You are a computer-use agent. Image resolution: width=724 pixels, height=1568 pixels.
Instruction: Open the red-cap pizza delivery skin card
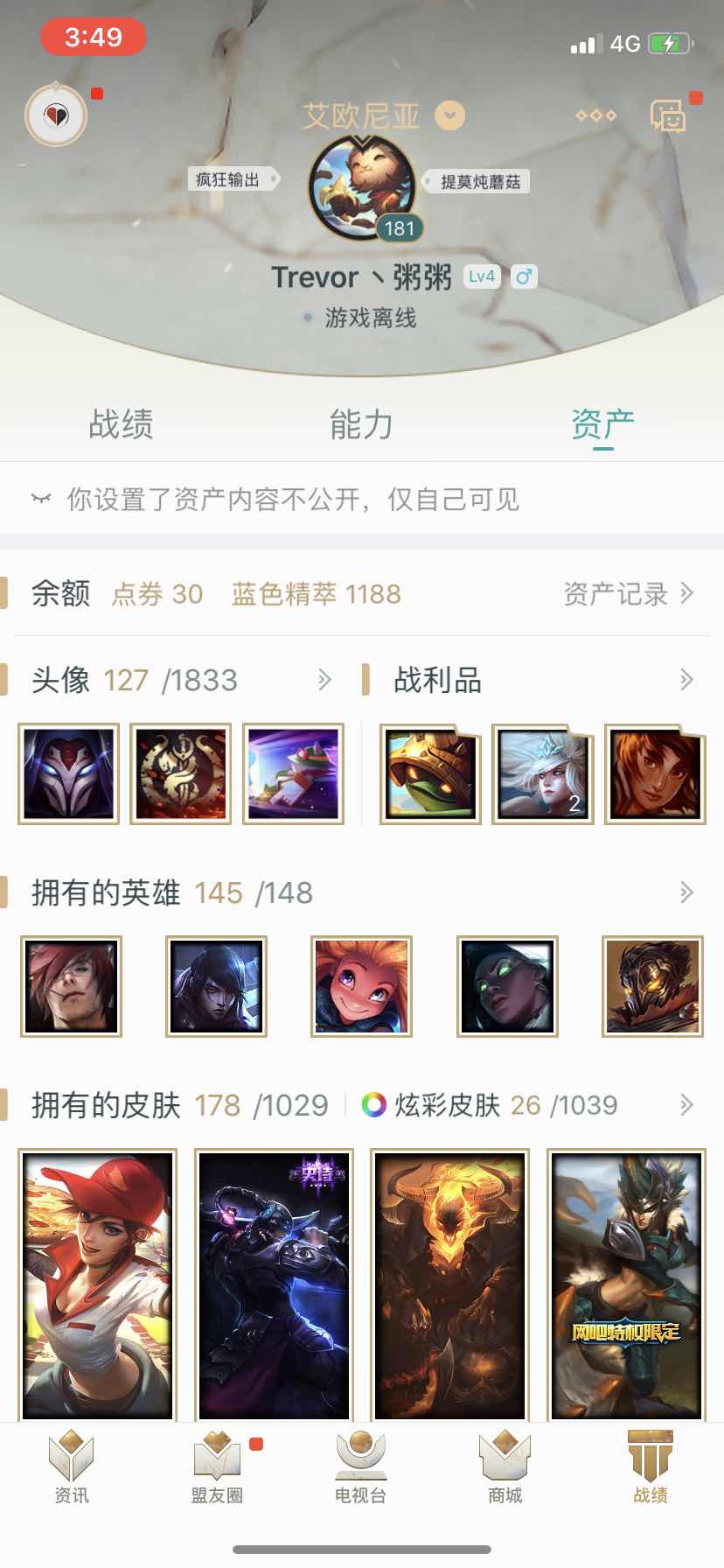[98, 1284]
